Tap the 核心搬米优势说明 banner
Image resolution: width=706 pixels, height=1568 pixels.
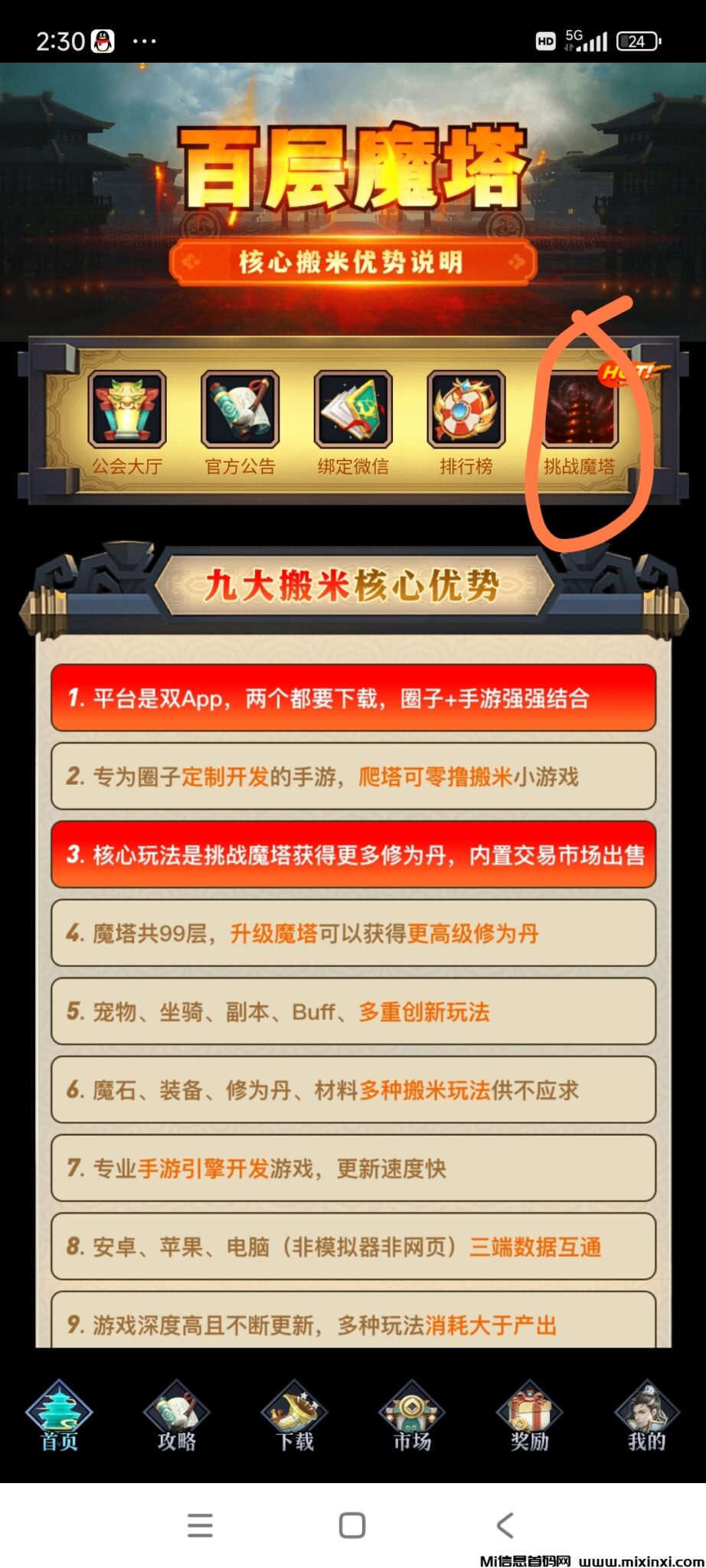pos(353,262)
